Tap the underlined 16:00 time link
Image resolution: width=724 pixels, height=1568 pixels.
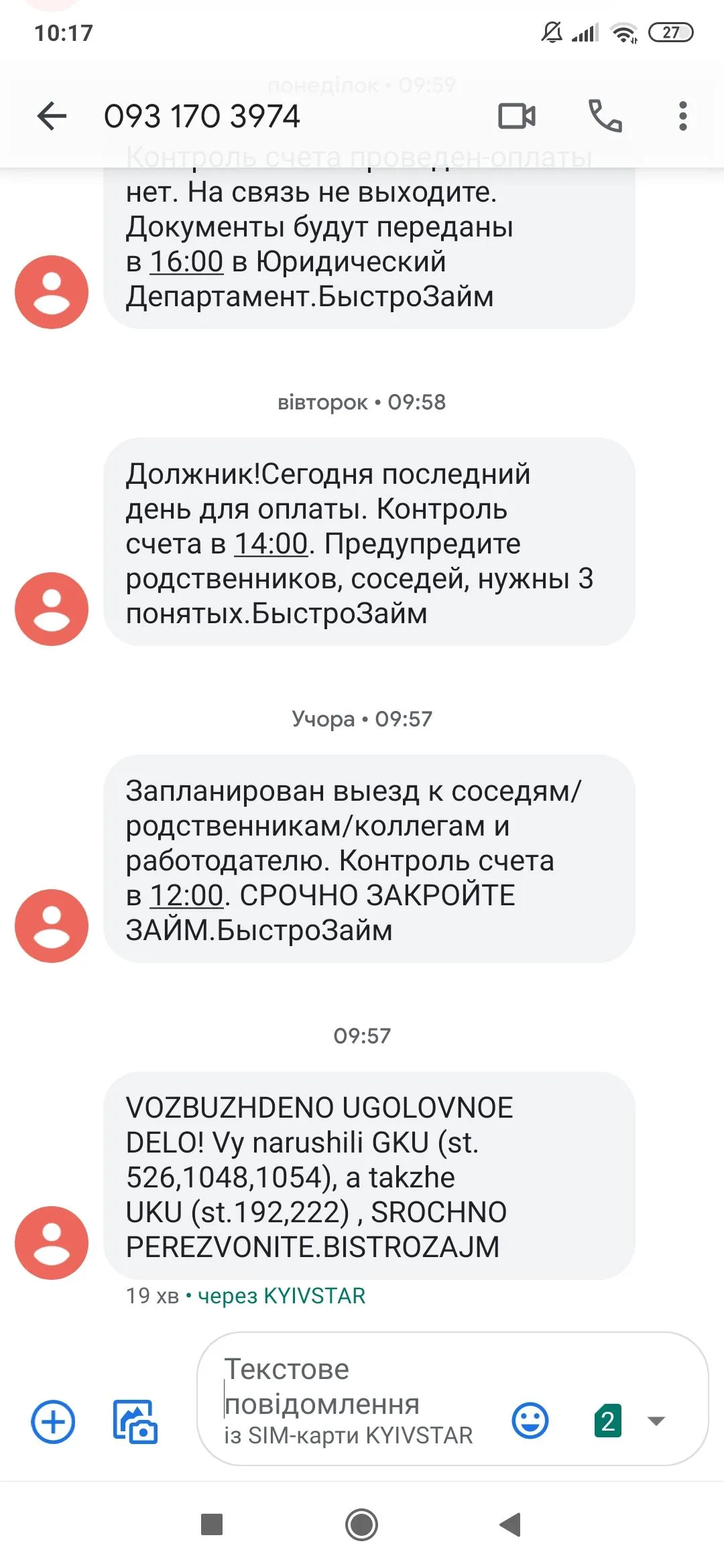tap(186, 262)
